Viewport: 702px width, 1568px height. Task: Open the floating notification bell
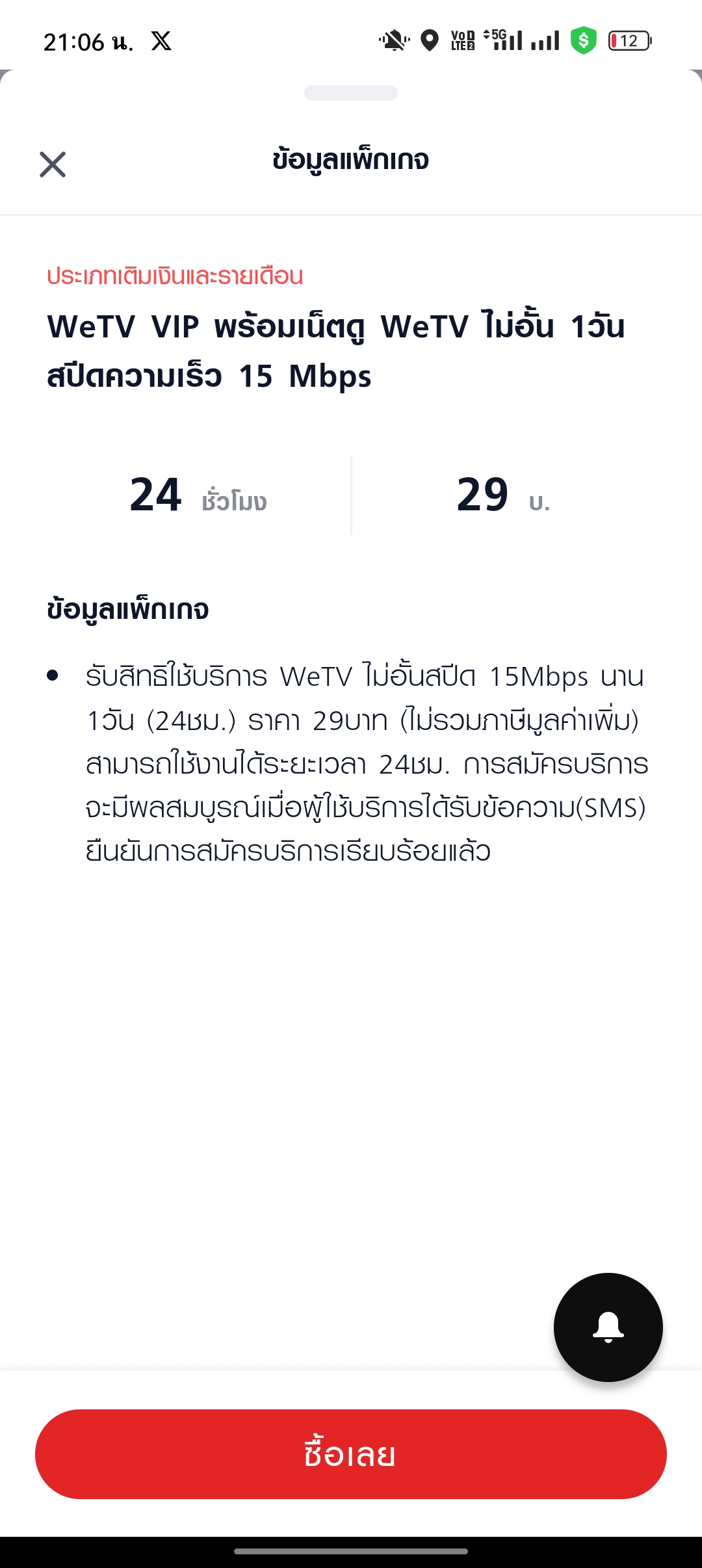tap(608, 1327)
